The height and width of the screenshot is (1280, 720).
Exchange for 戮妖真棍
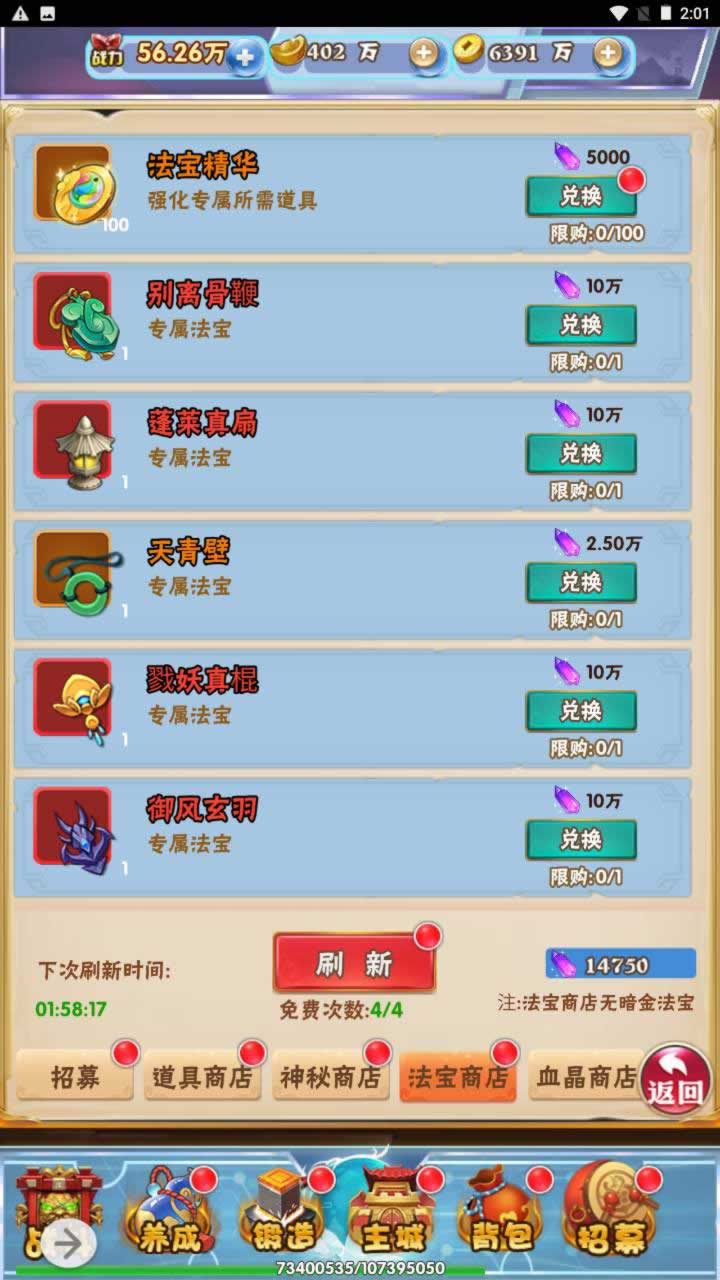pyautogui.click(x=581, y=711)
